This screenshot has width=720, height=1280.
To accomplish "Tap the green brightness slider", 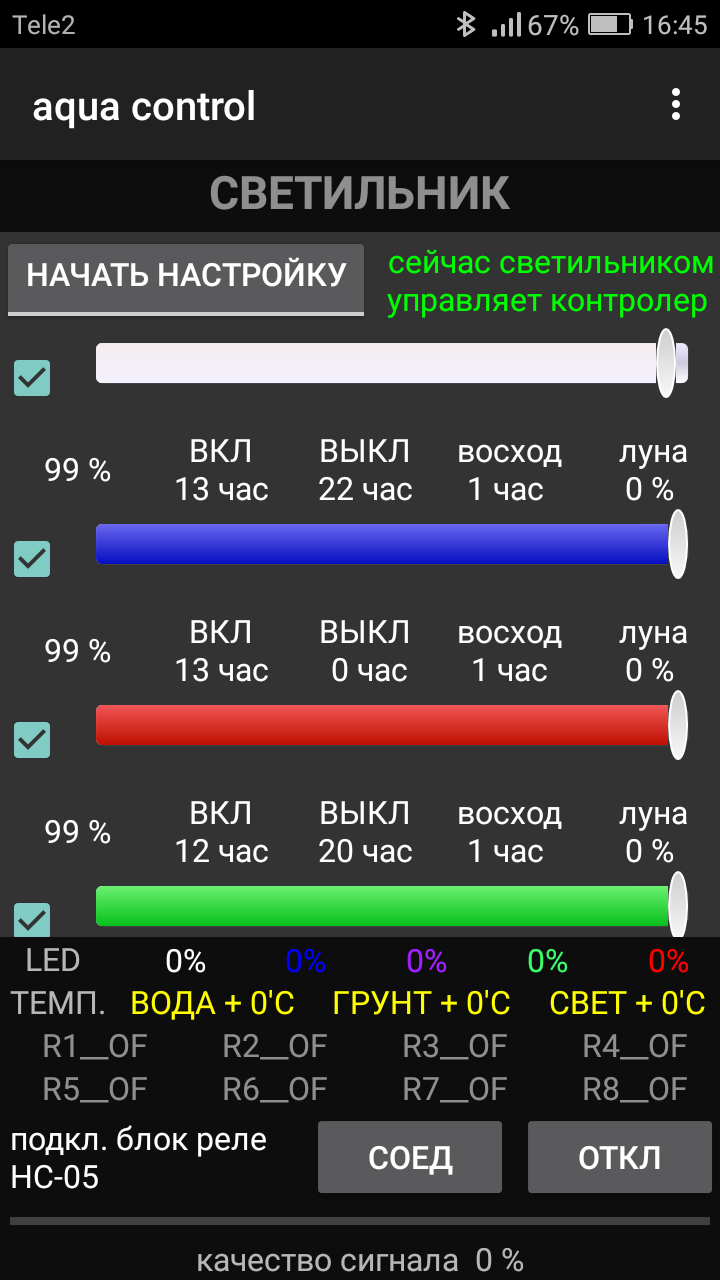I will coord(392,906).
